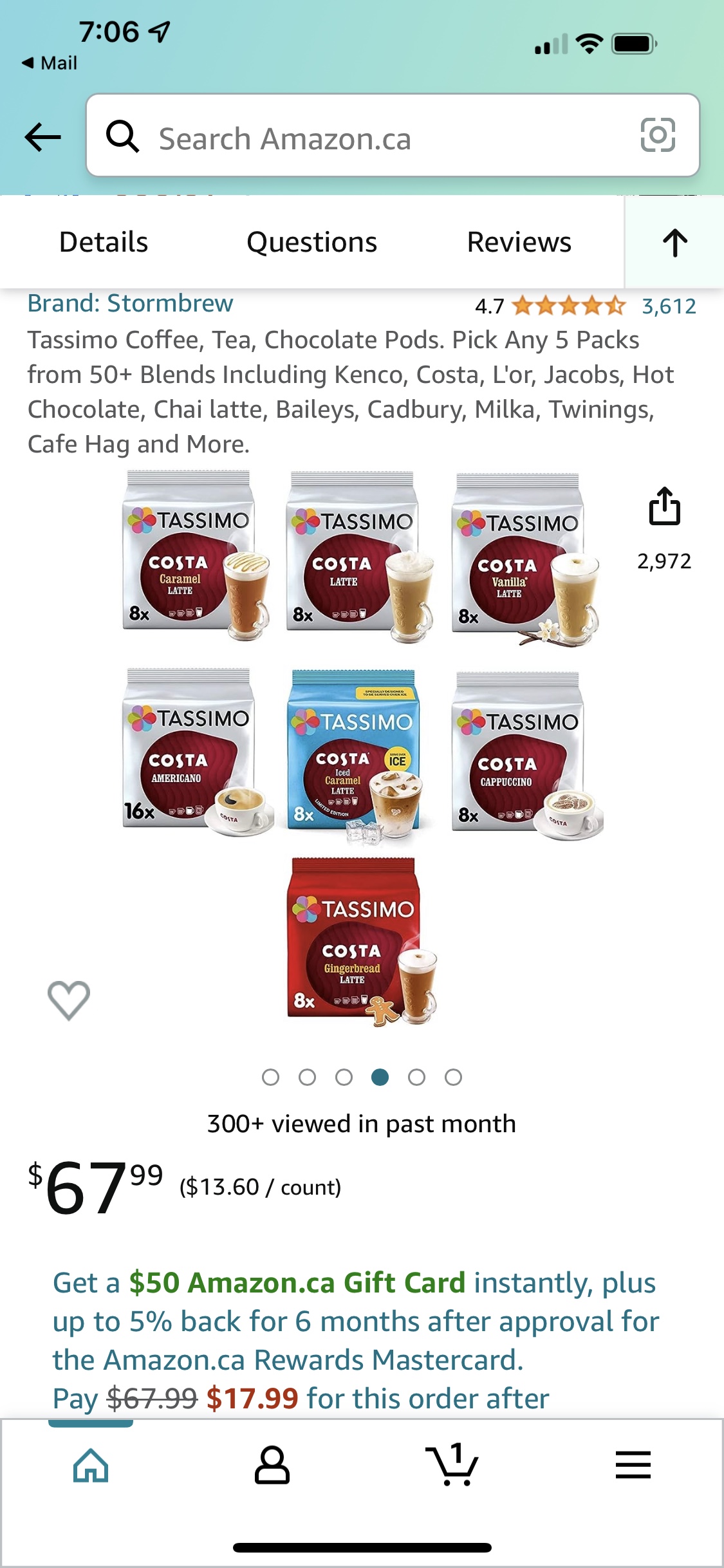The height and width of the screenshot is (1568, 724).
Task: Tap the scroll-to-top arrow button
Action: [x=674, y=243]
